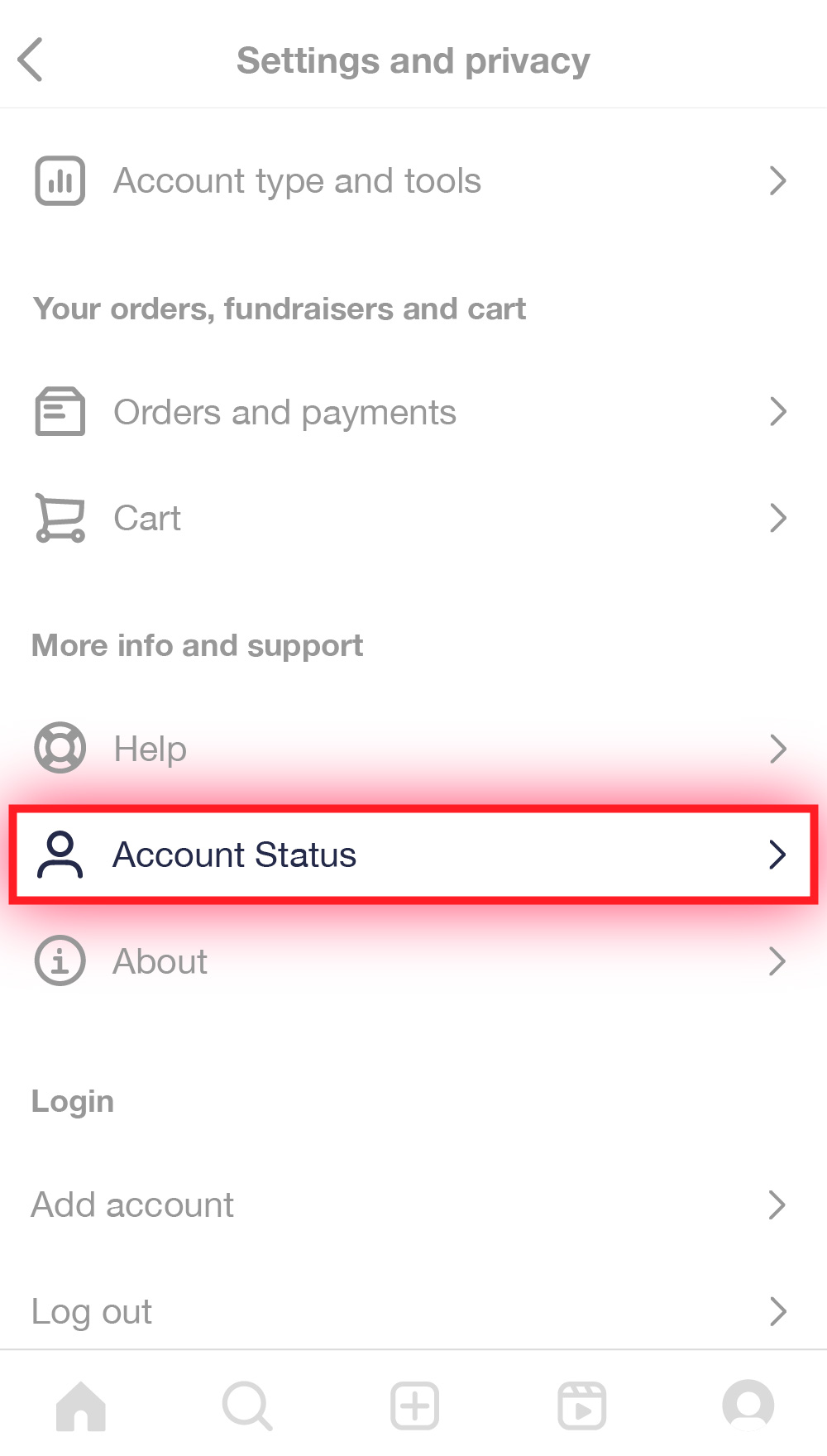The image size is (827, 1456).
Task: Switch to the Search tab
Action: 247,1406
